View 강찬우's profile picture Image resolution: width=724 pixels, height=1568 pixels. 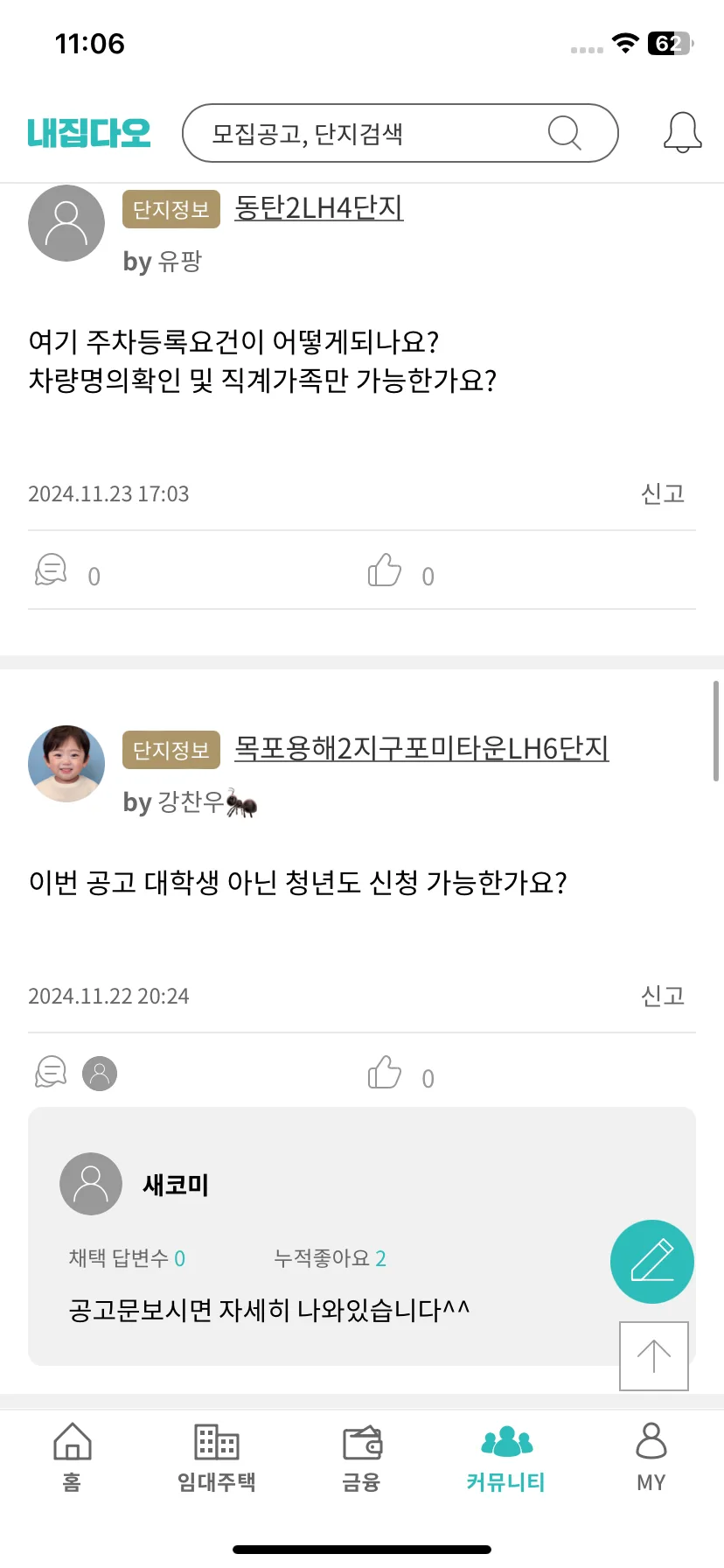click(x=66, y=763)
